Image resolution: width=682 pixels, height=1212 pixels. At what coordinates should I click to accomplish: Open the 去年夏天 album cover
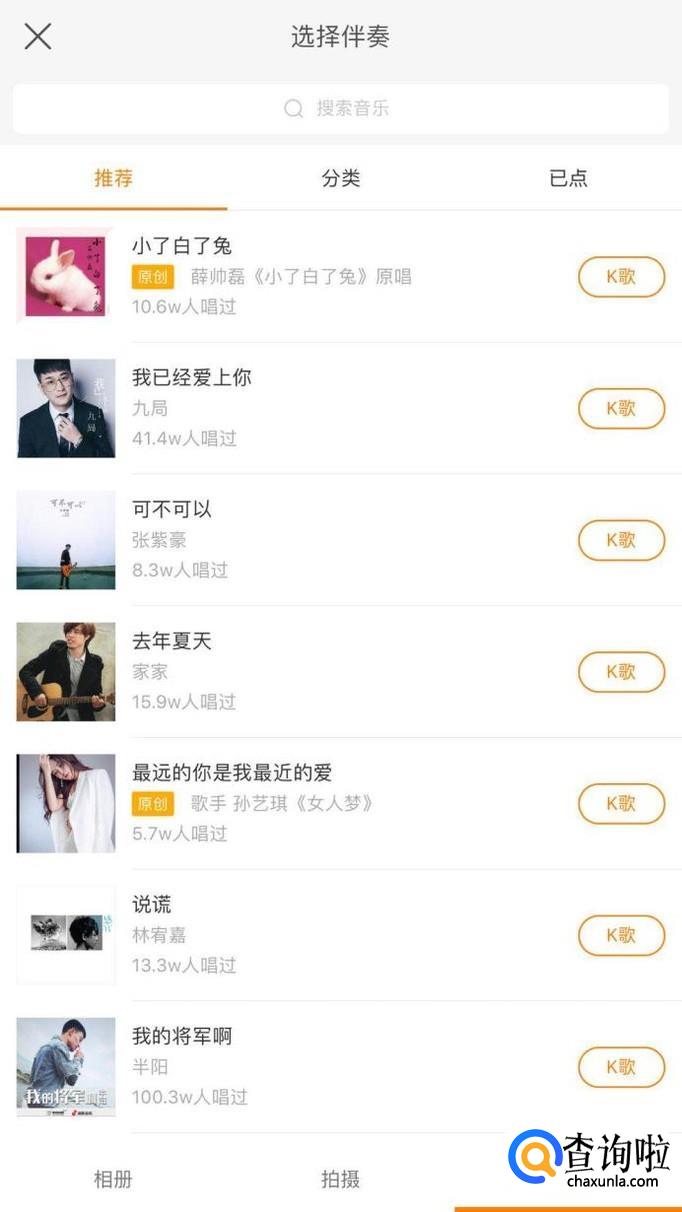[66, 672]
